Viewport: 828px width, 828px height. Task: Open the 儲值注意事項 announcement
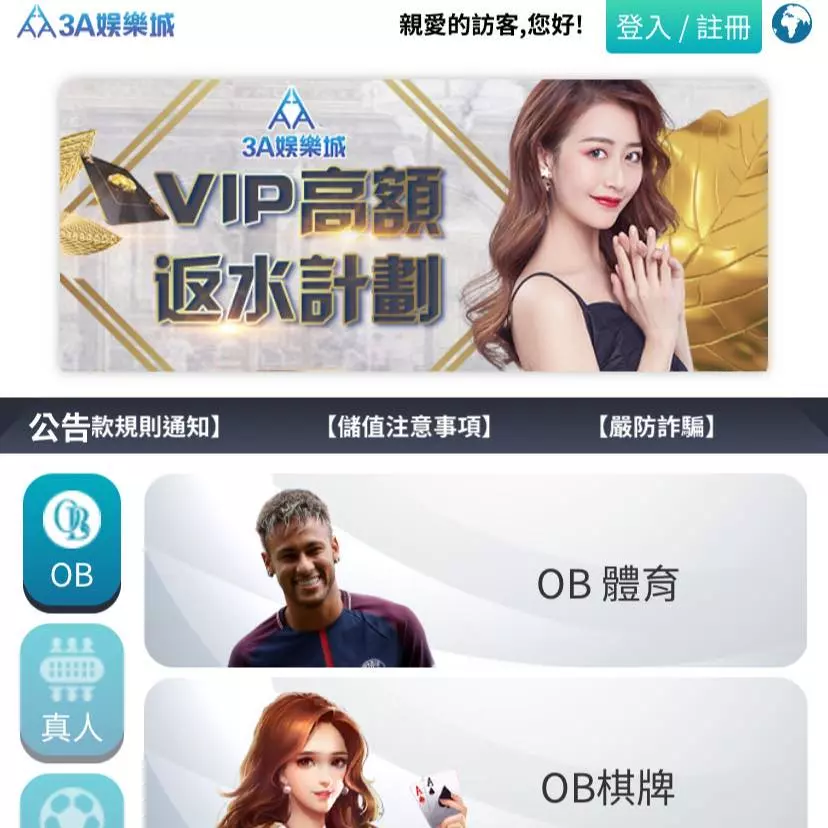coord(409,427)
